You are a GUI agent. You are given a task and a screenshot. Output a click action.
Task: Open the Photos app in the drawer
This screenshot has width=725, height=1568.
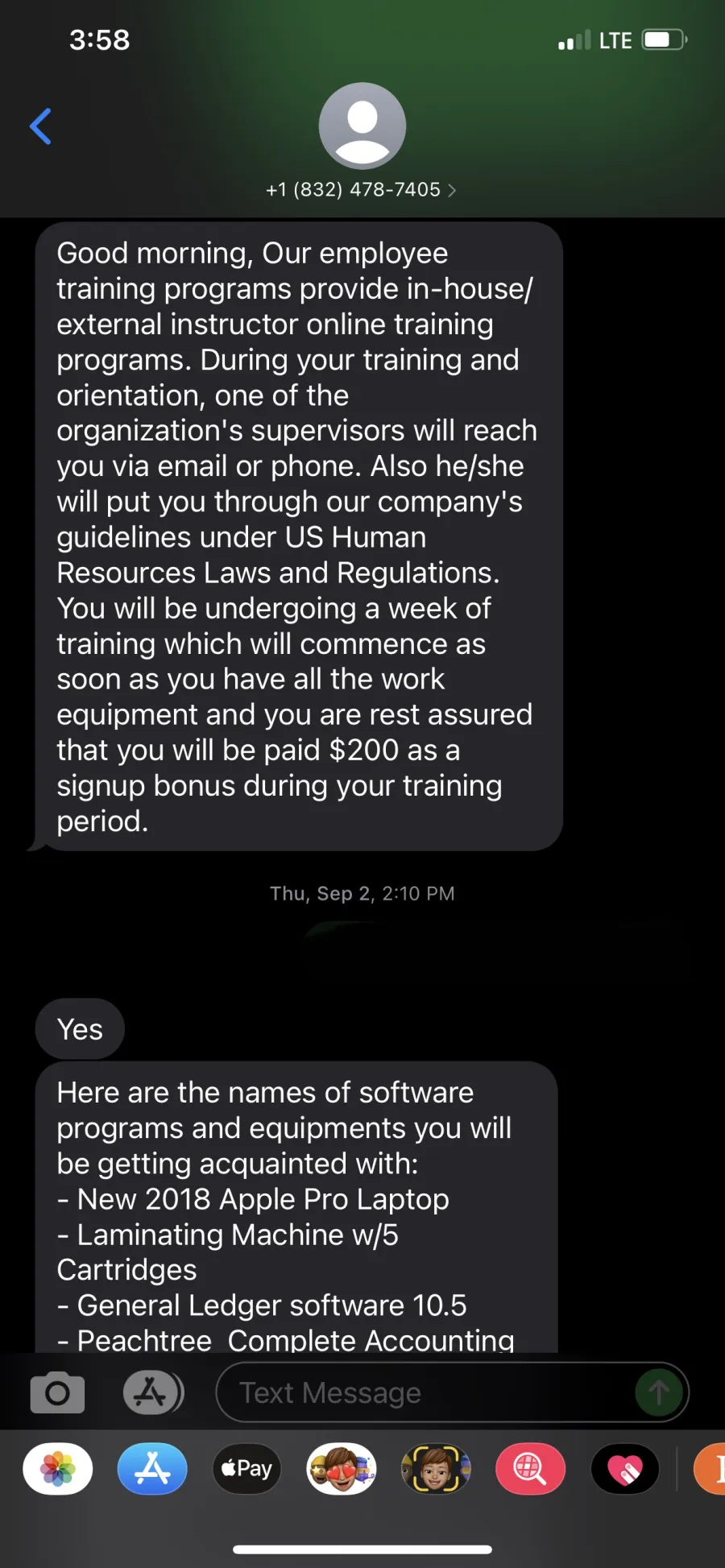(58, 1469)
